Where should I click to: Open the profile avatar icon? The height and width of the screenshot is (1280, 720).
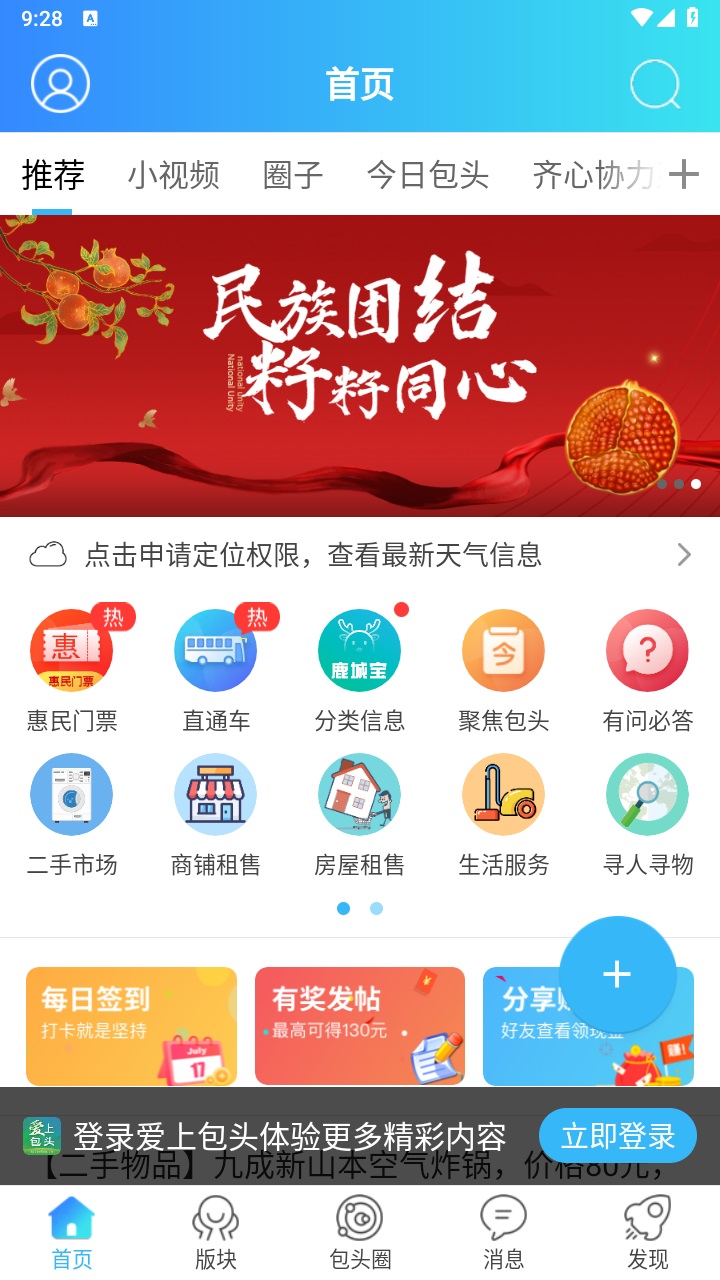click(x=60, y=84)
